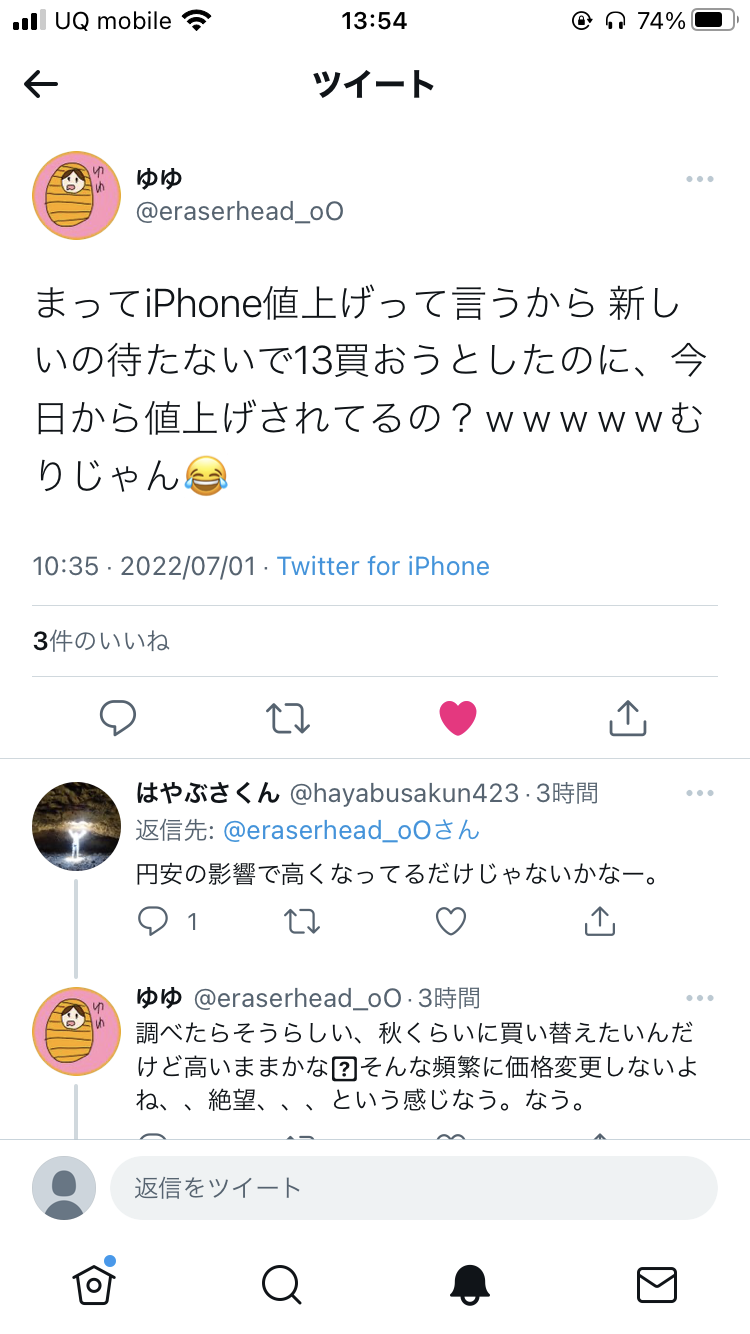Reply to the main tweet
The height and width of the screenshot is (1334, 750).
pyautogui.click(x=118, y=717)
